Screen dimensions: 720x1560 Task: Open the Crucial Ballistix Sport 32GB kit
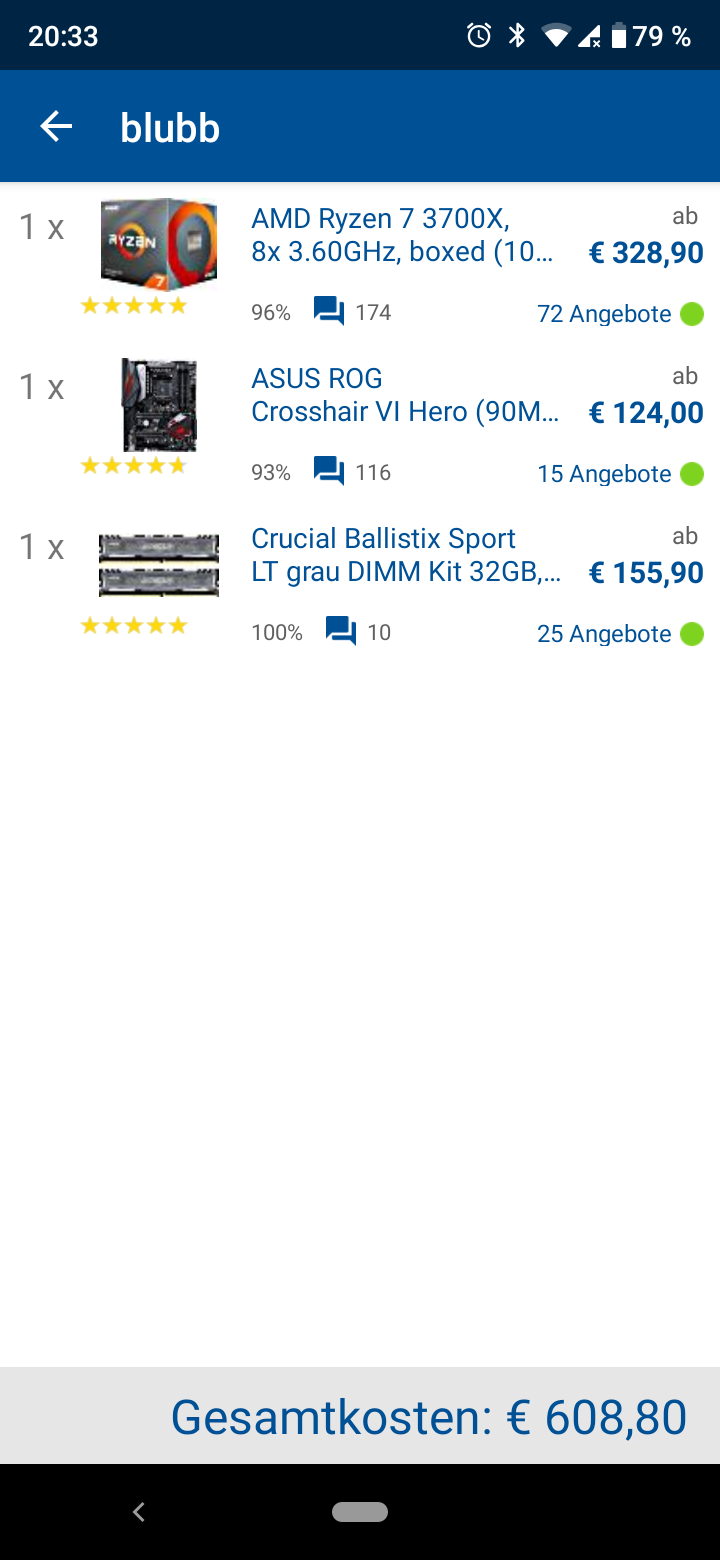[x=404, y=555]
